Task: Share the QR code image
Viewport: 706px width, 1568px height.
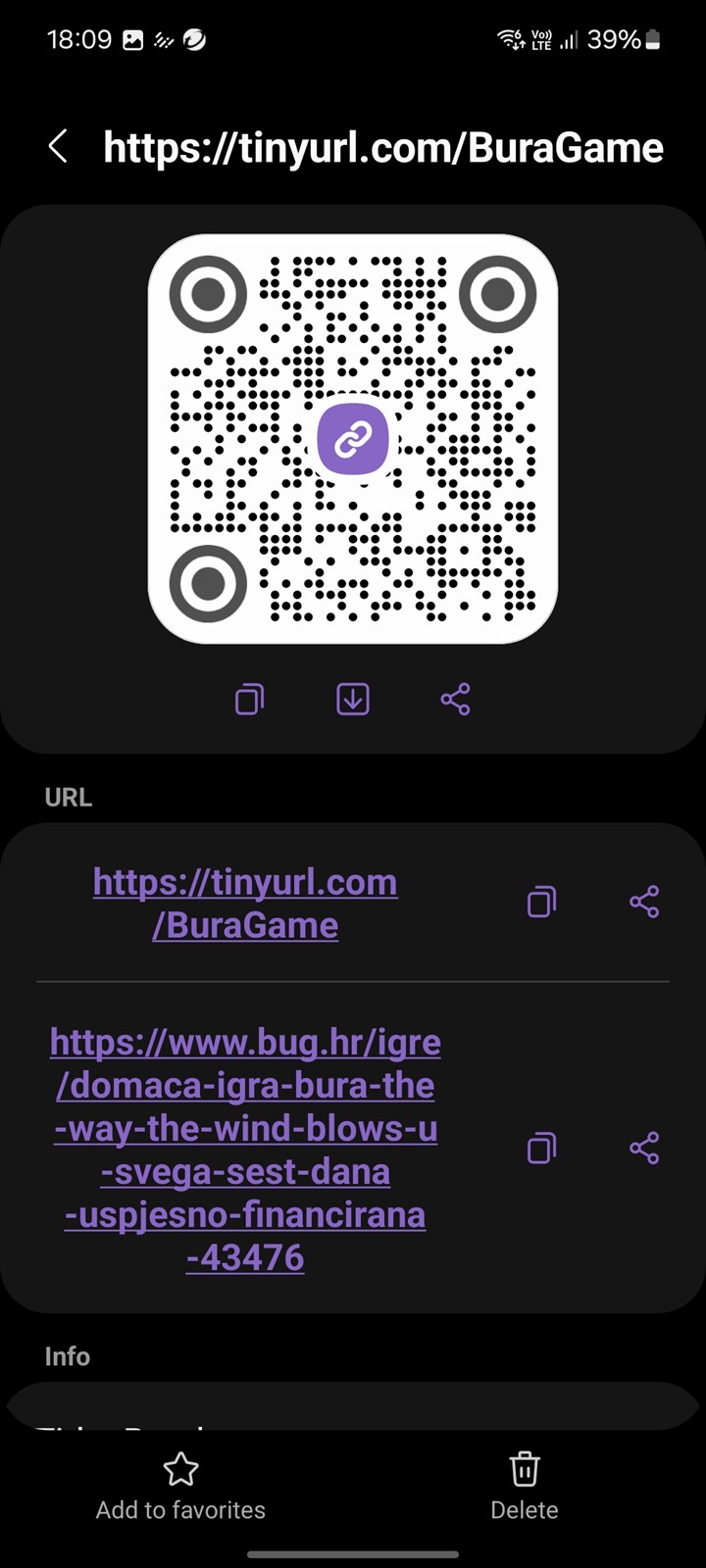Action: click(x=455, y=699)
